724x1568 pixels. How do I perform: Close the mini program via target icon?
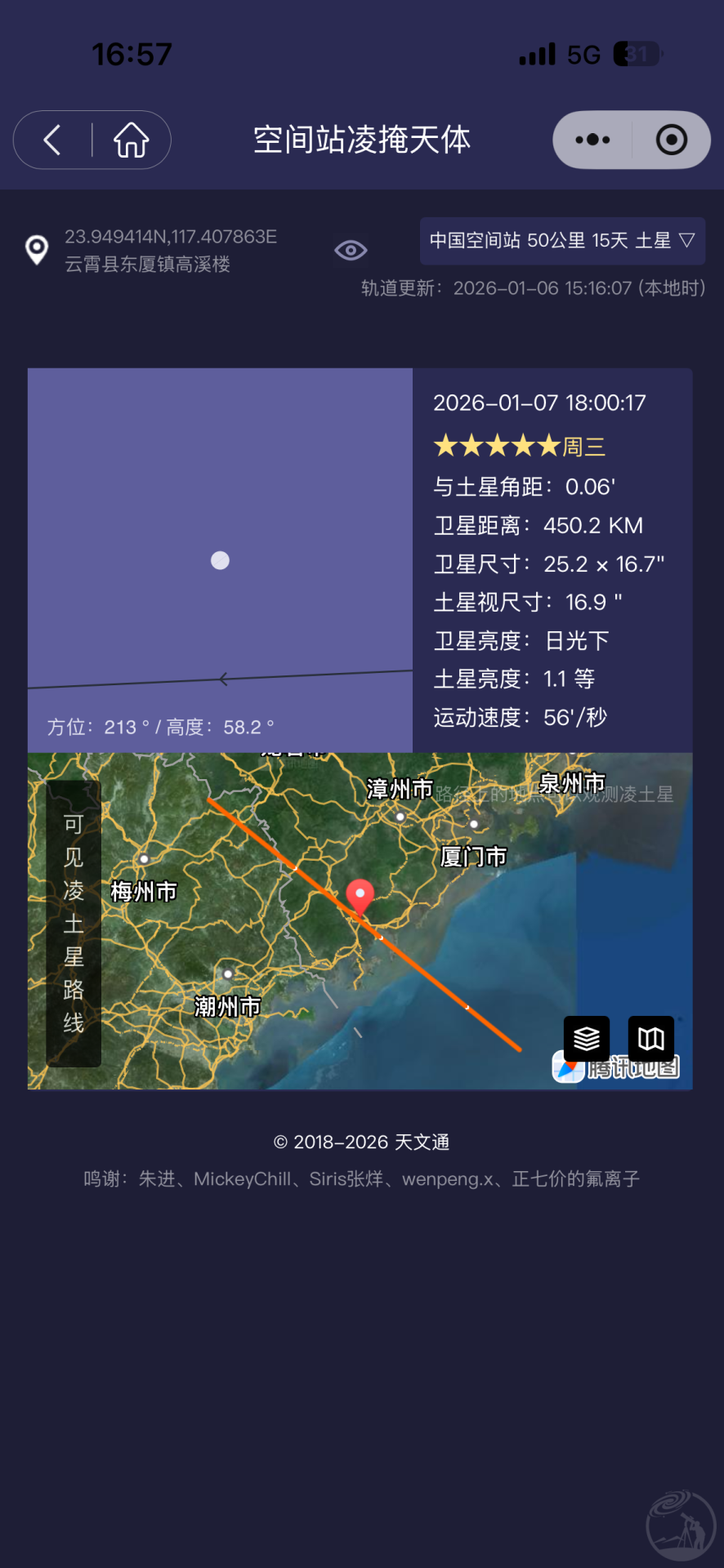(671, 140)
